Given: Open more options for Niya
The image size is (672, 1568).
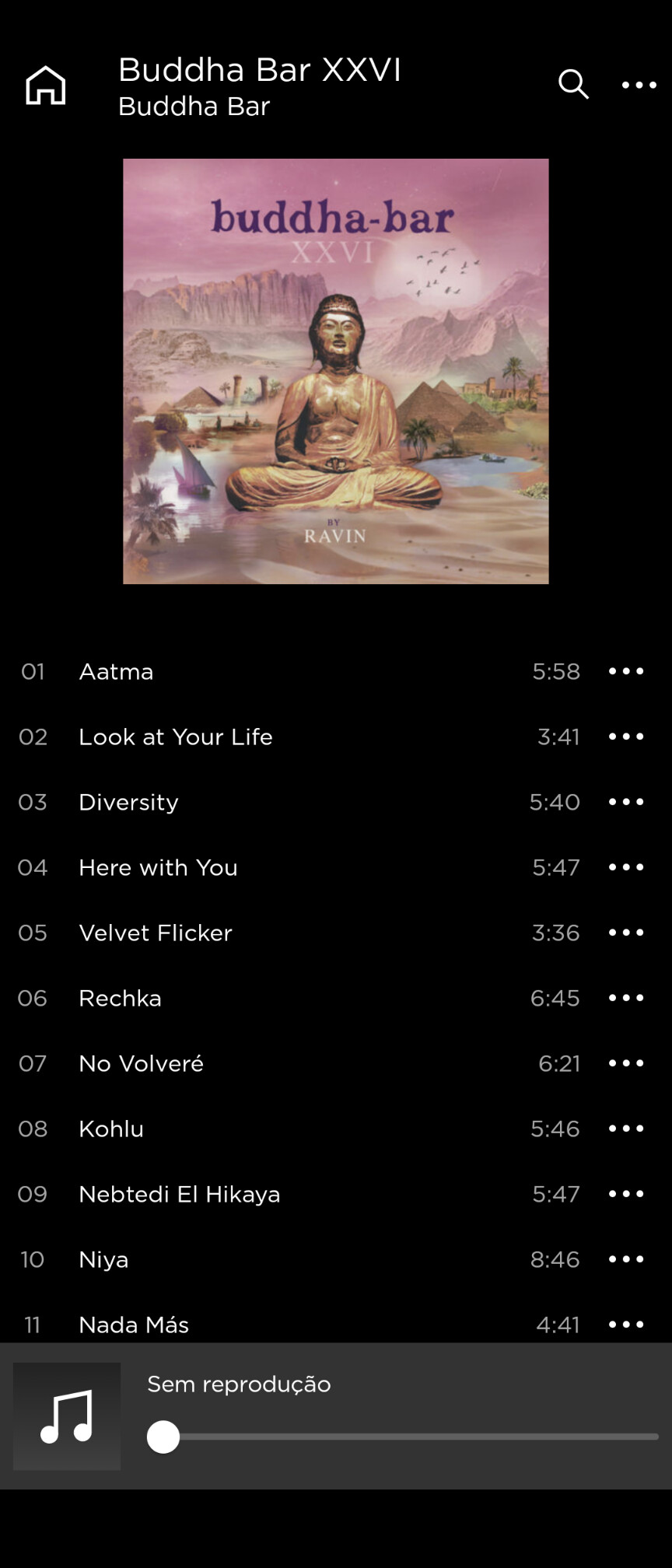Looking at the screenshot, I should point(626,1259).
